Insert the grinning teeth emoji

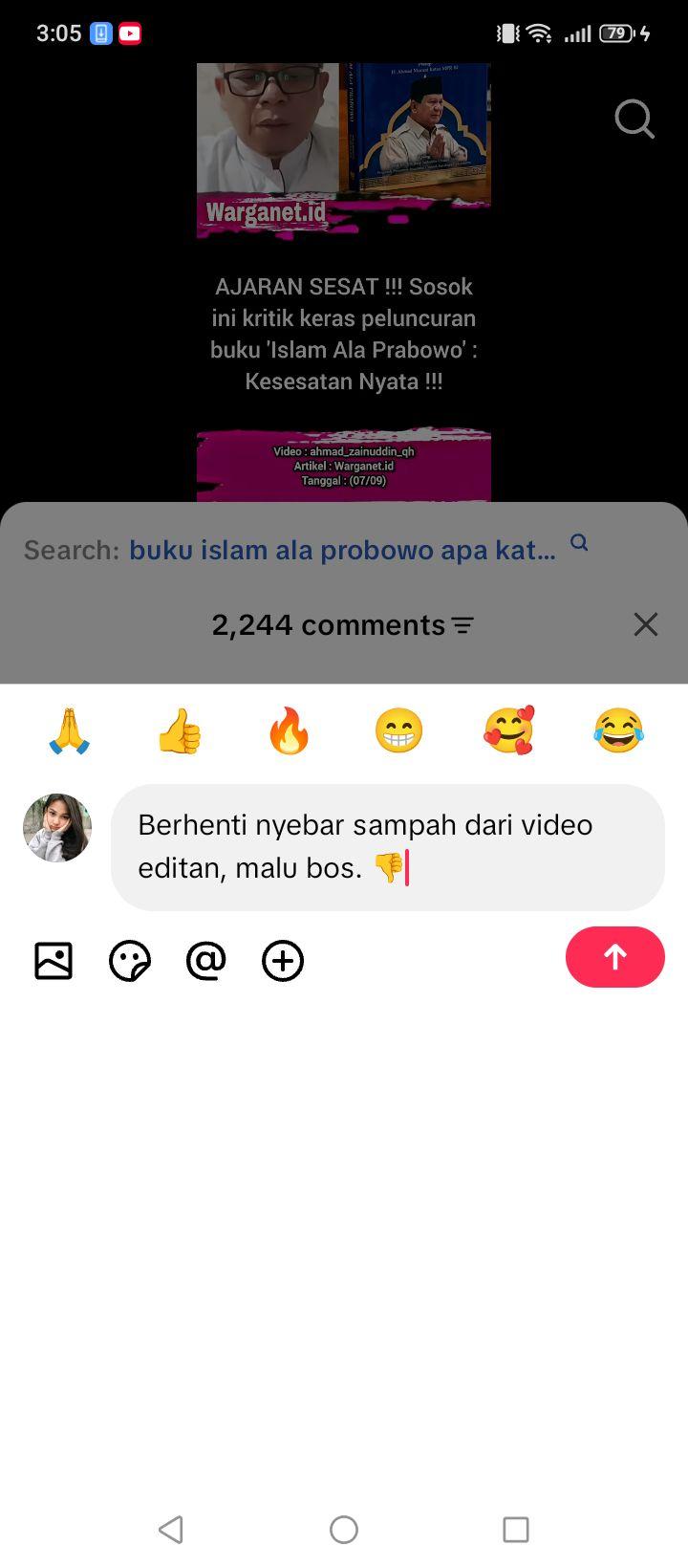(398, 731)
